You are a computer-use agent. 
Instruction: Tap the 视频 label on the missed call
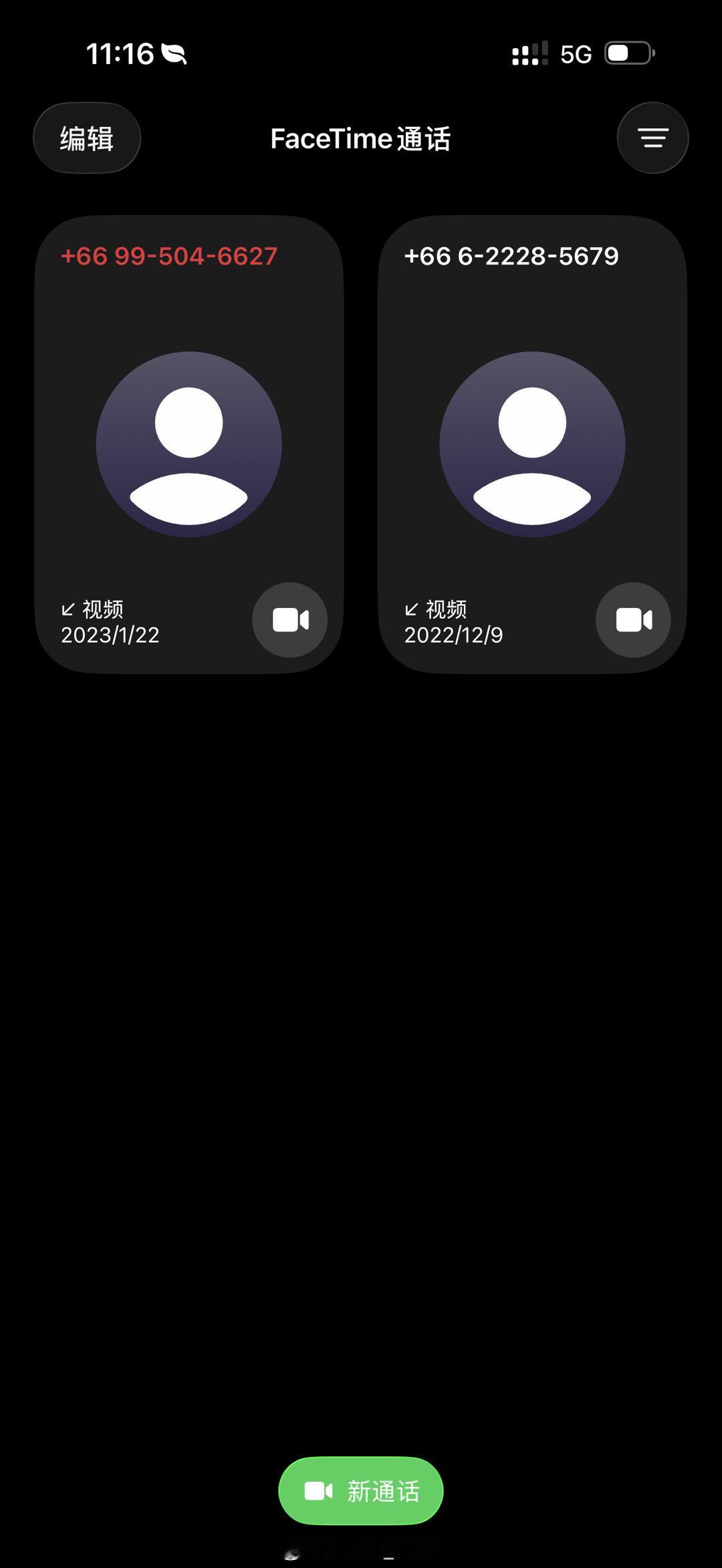104,607
